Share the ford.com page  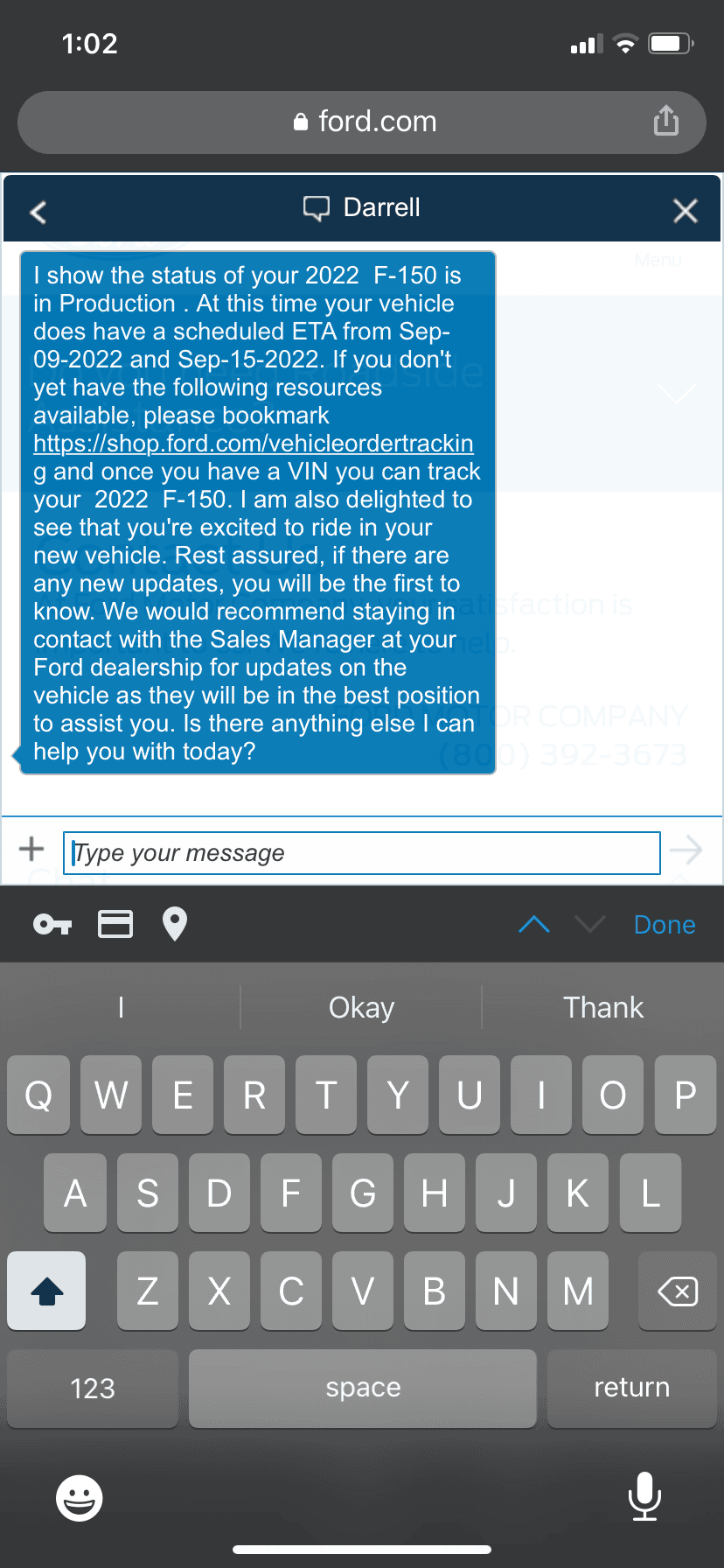click(665, 121)
